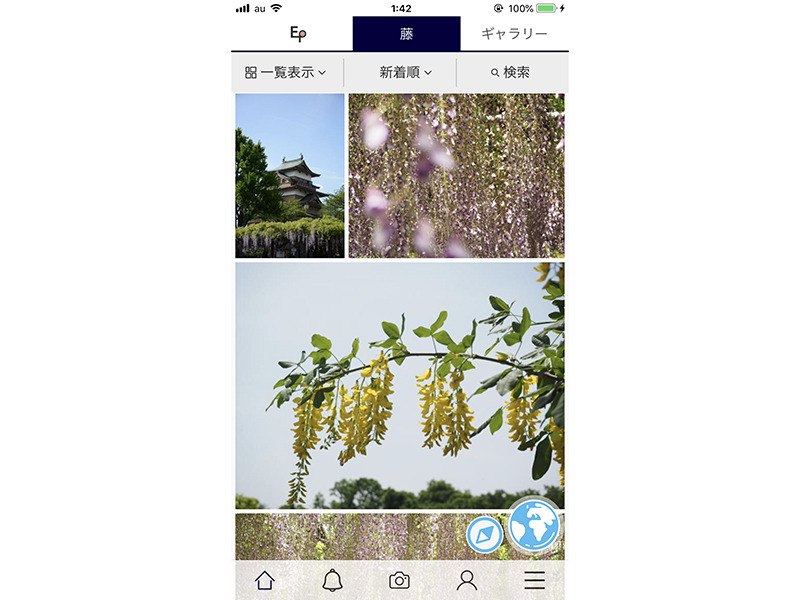This screenshot has width=800, height=600.
Task: Expand the 一覧表示 view dropdown
Action: click(286, 72)
